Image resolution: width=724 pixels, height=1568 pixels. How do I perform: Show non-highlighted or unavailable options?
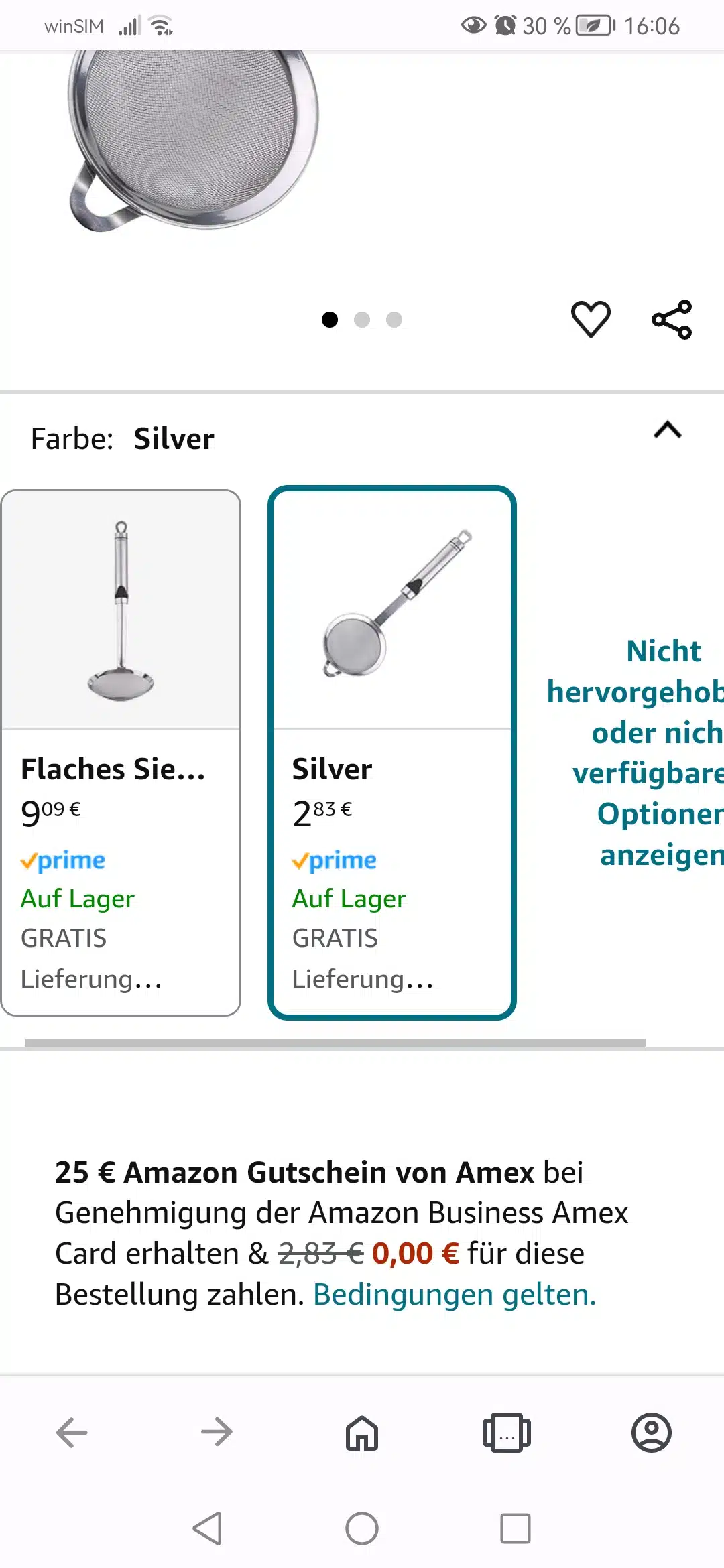pos(644,752)
